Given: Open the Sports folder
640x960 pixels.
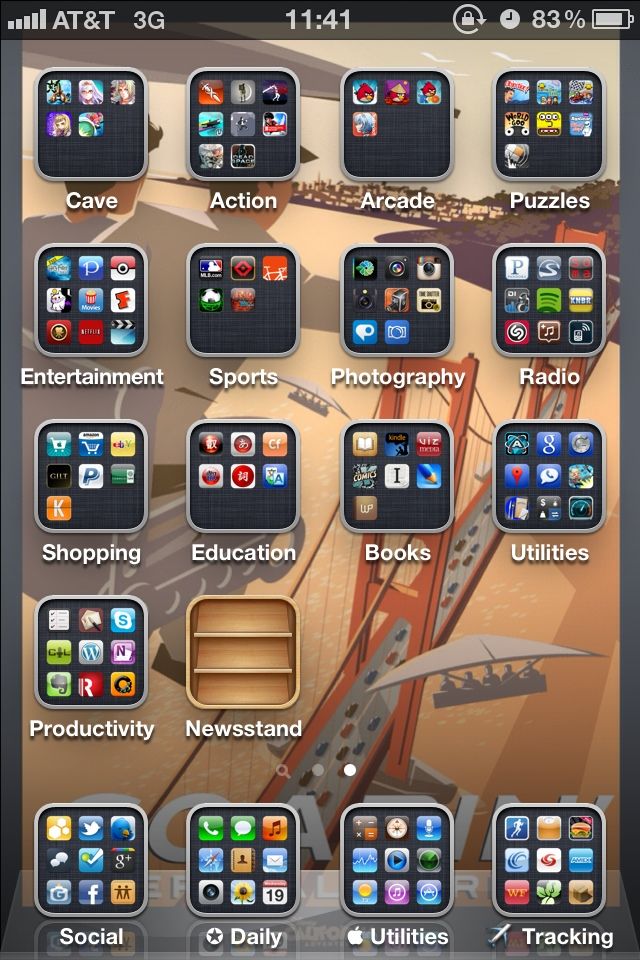Looking at the screenshot, I should click(243, 300).
